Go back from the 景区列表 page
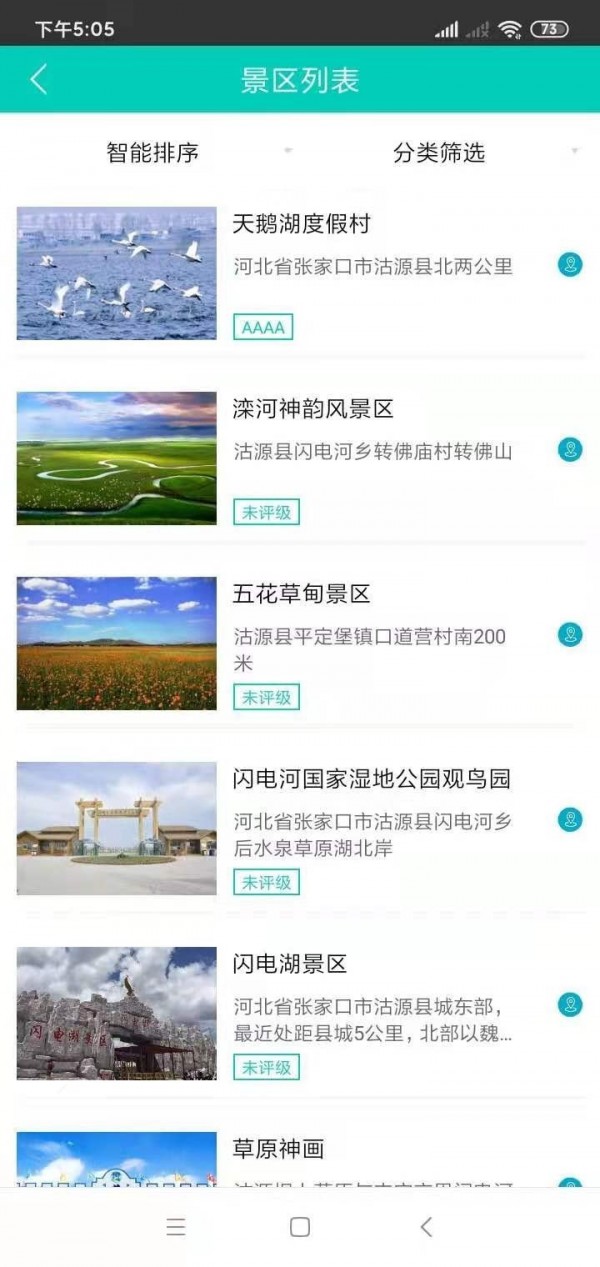 [39, 80]
